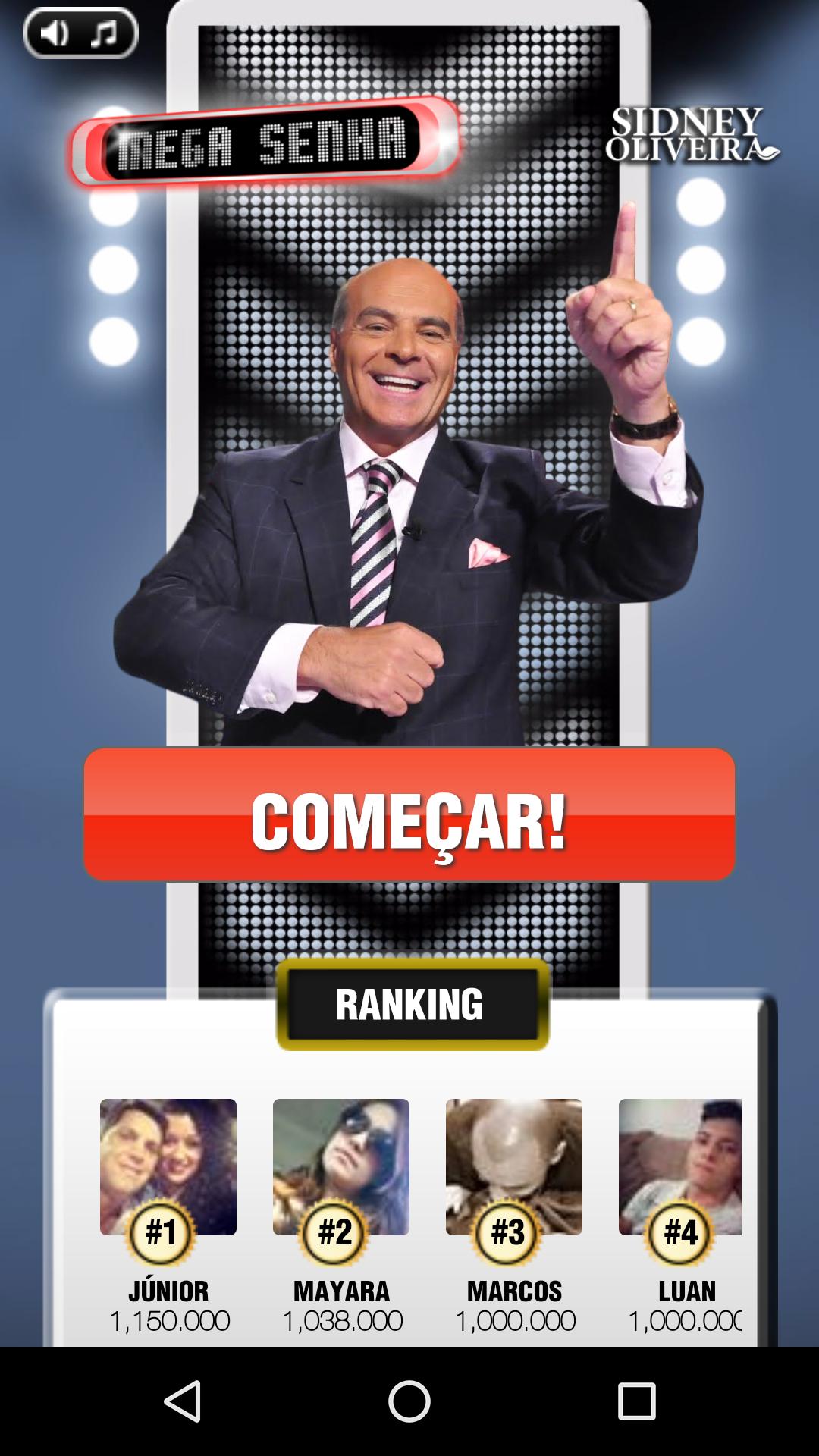View Mayara's #2 ranking profile
Image resolution: width=819 pixels, height=1456 pixels.
pyautogui.click(x=341, y=1168)
